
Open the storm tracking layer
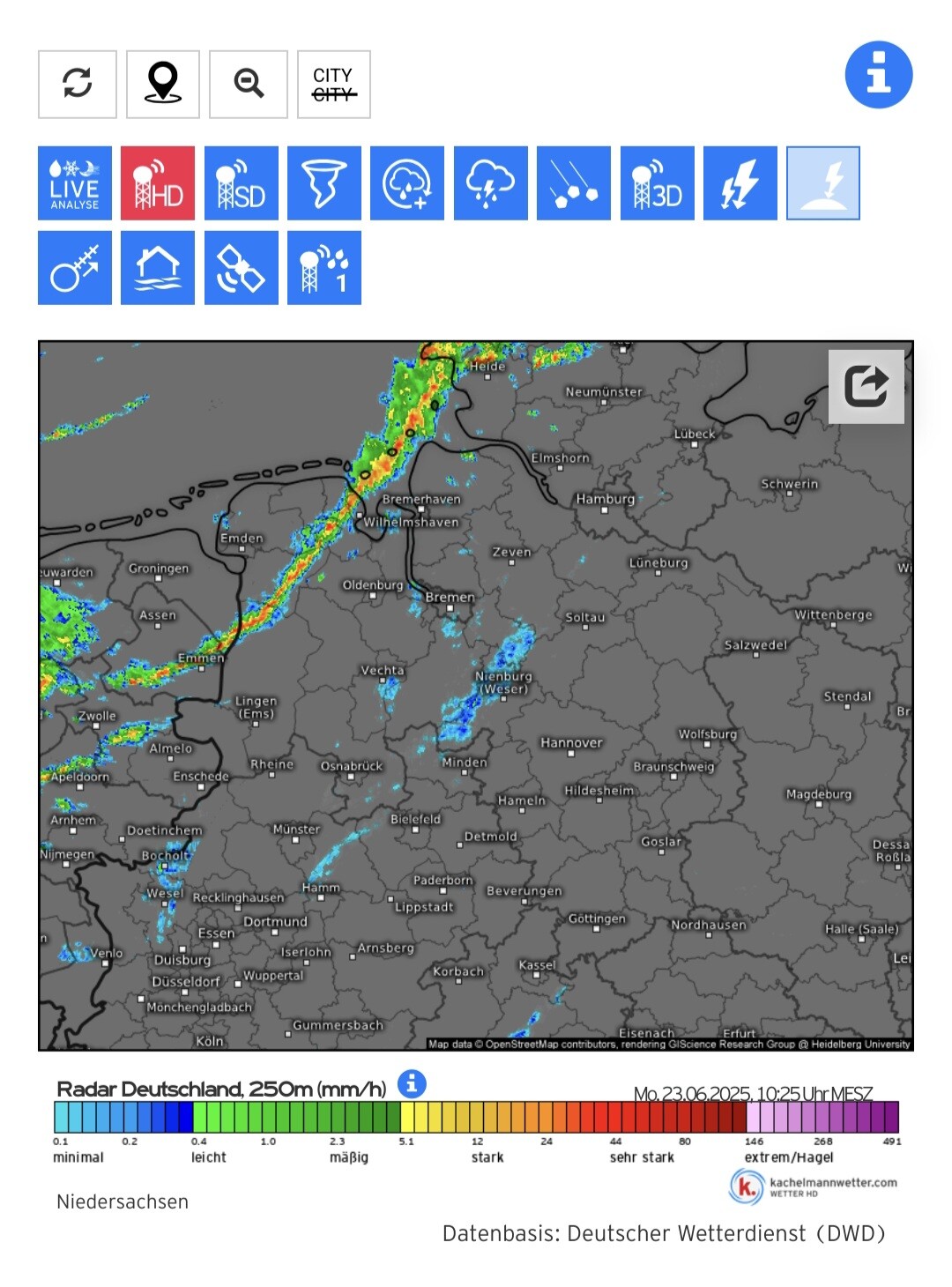(75, 268)
